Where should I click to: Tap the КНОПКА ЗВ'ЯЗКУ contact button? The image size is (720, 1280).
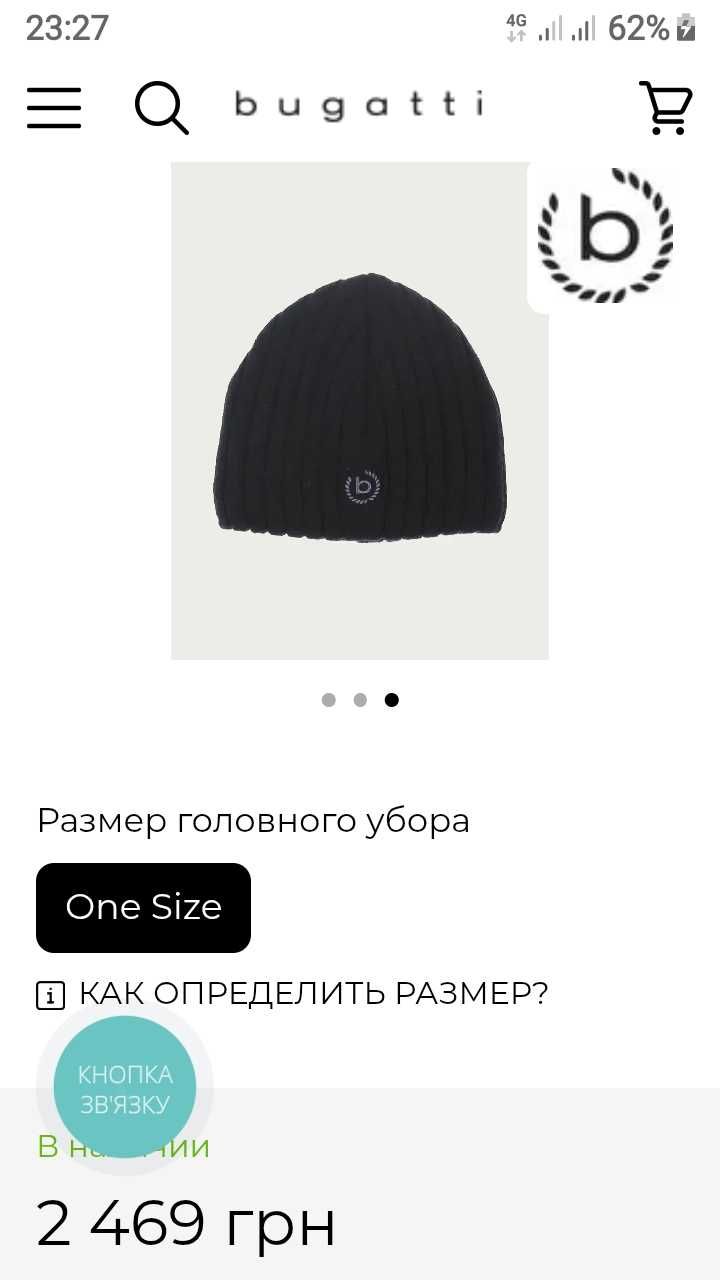coord(125,1089)
